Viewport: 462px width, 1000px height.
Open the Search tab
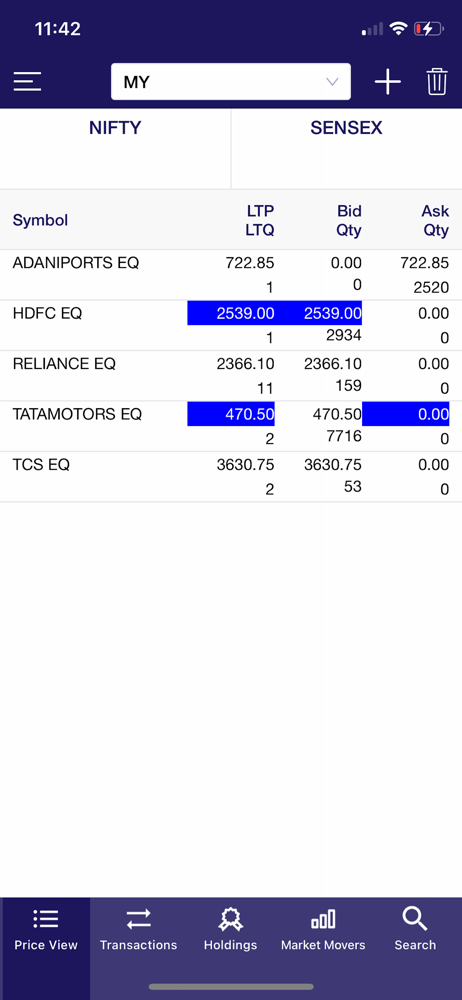415,930
